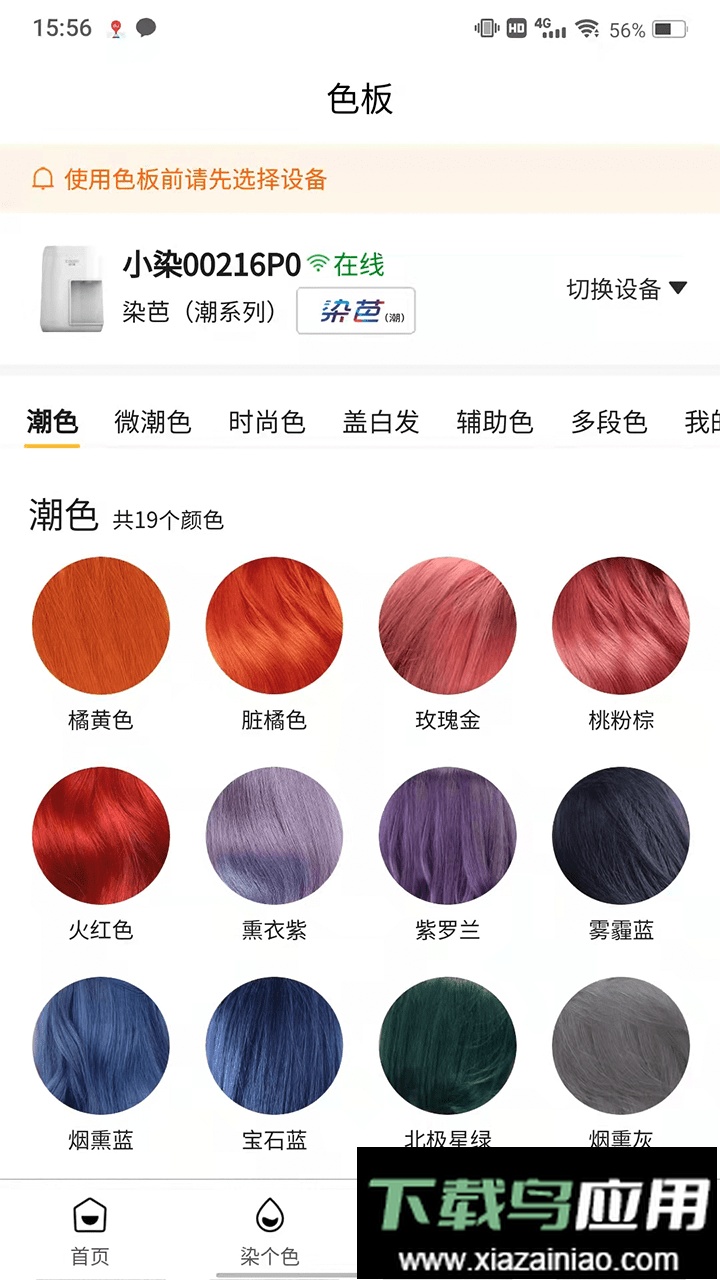Image resolution: width=720 pixels, height=1280 pixels.
Task: Select the 雾霾蓝 hair color thumbnail
Action: 620,835
